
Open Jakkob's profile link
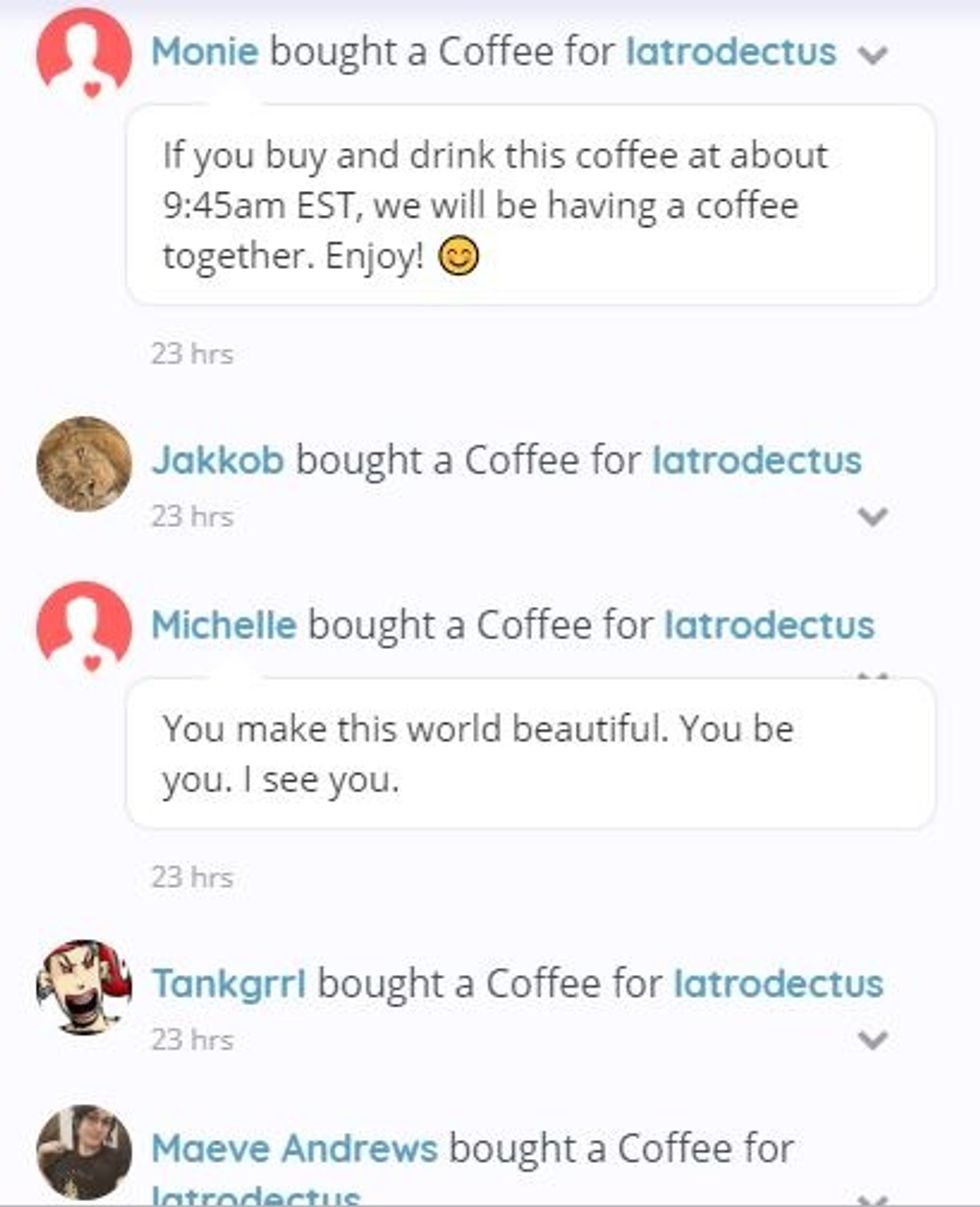point(217,460)
